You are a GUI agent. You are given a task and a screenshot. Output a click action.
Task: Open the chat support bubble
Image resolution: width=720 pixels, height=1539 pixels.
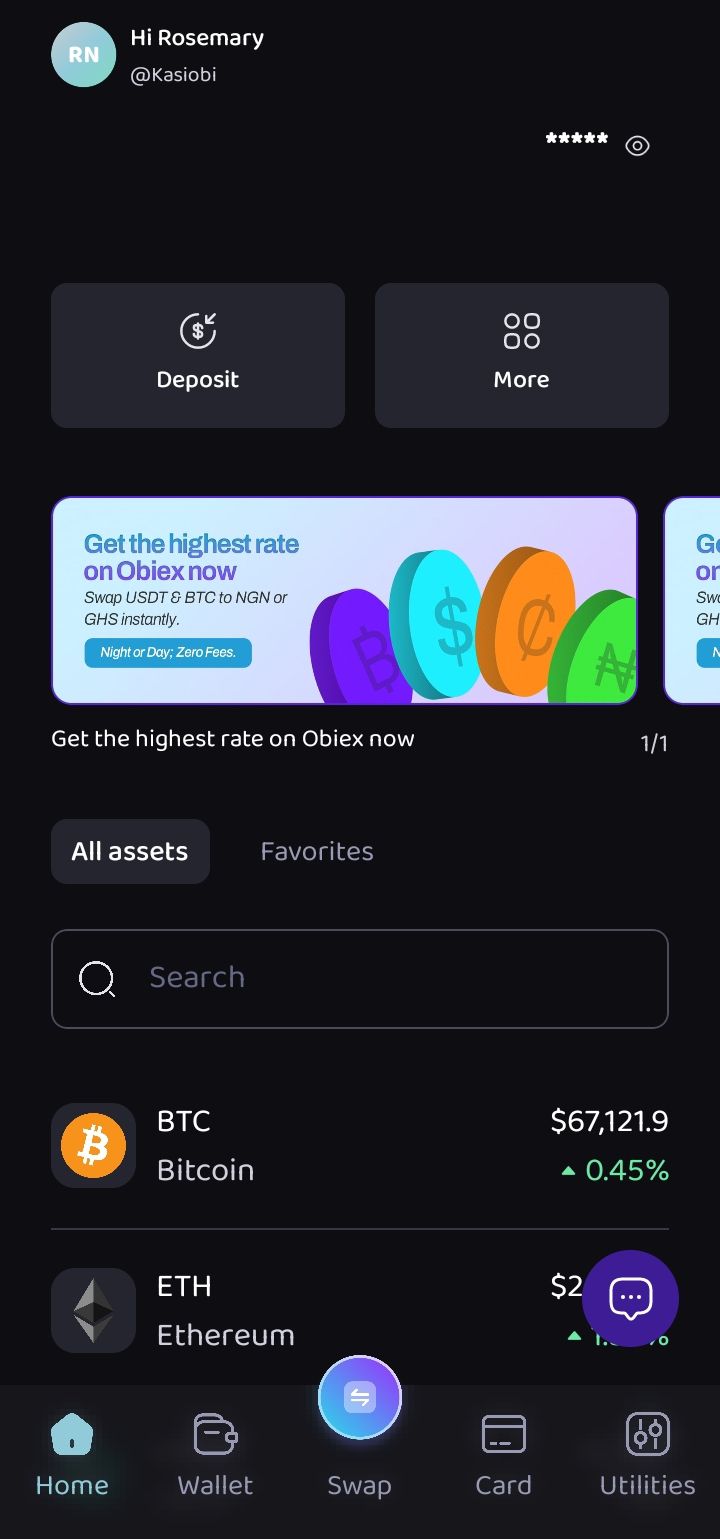[x=631, y=1297]
